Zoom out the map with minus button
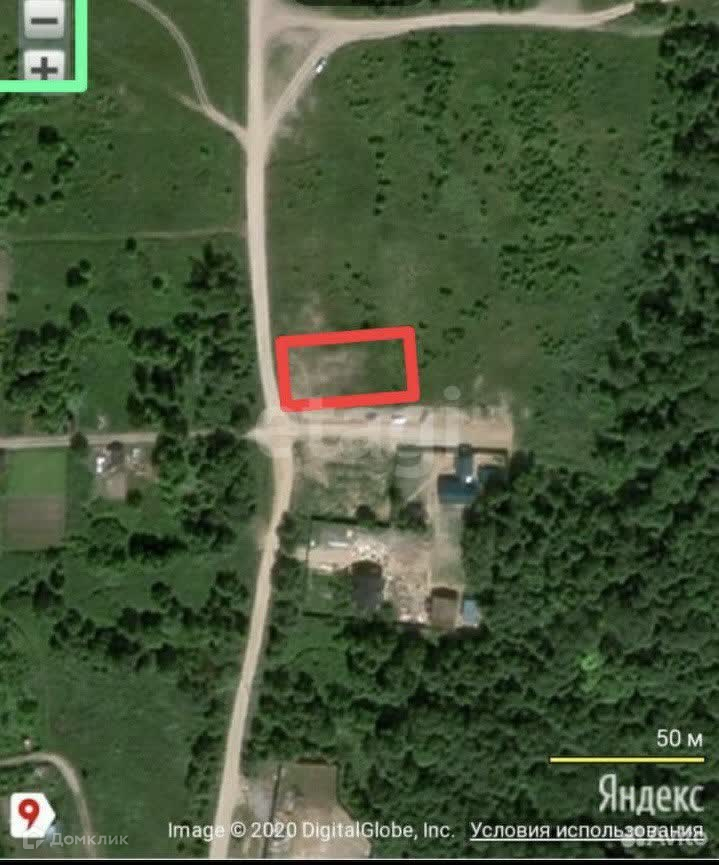Screen dimensions: 719x865 (44, 20)
